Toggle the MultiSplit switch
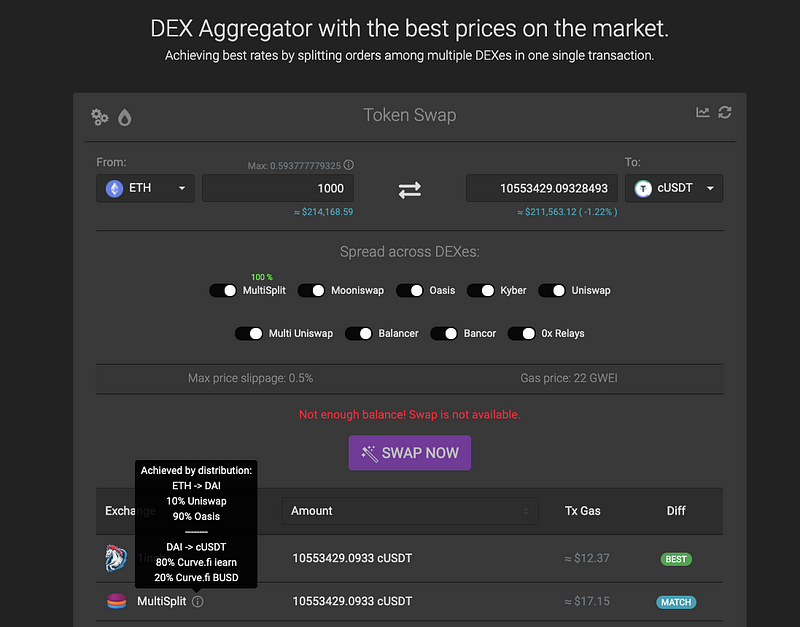The height and width of the screenshot is (627, 800). (x=223, y=290)
